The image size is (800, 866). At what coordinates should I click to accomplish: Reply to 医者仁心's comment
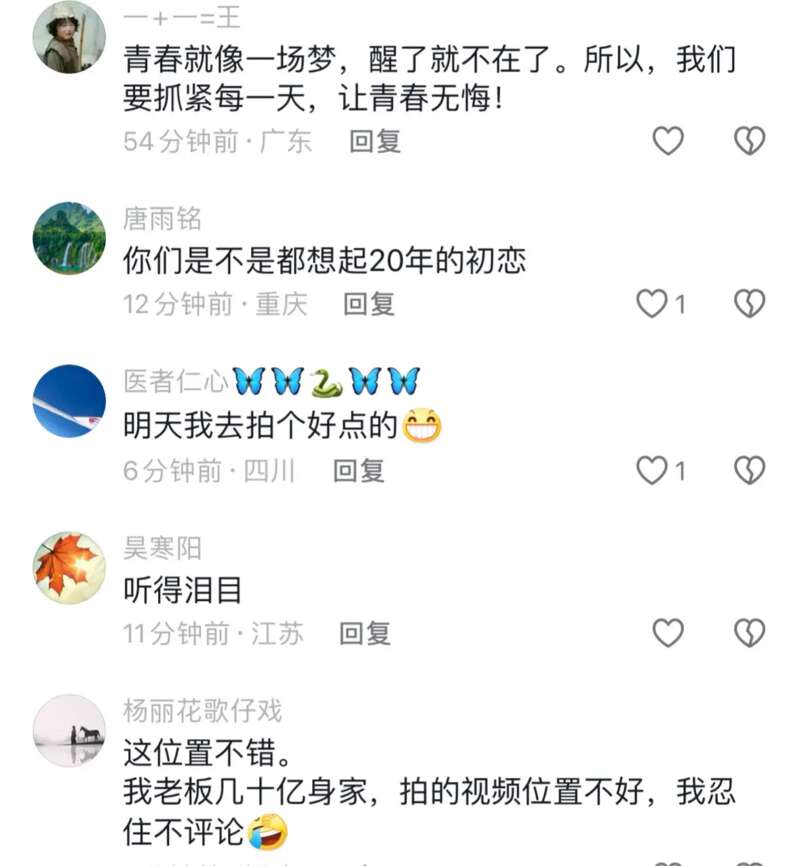pos(358,470)
